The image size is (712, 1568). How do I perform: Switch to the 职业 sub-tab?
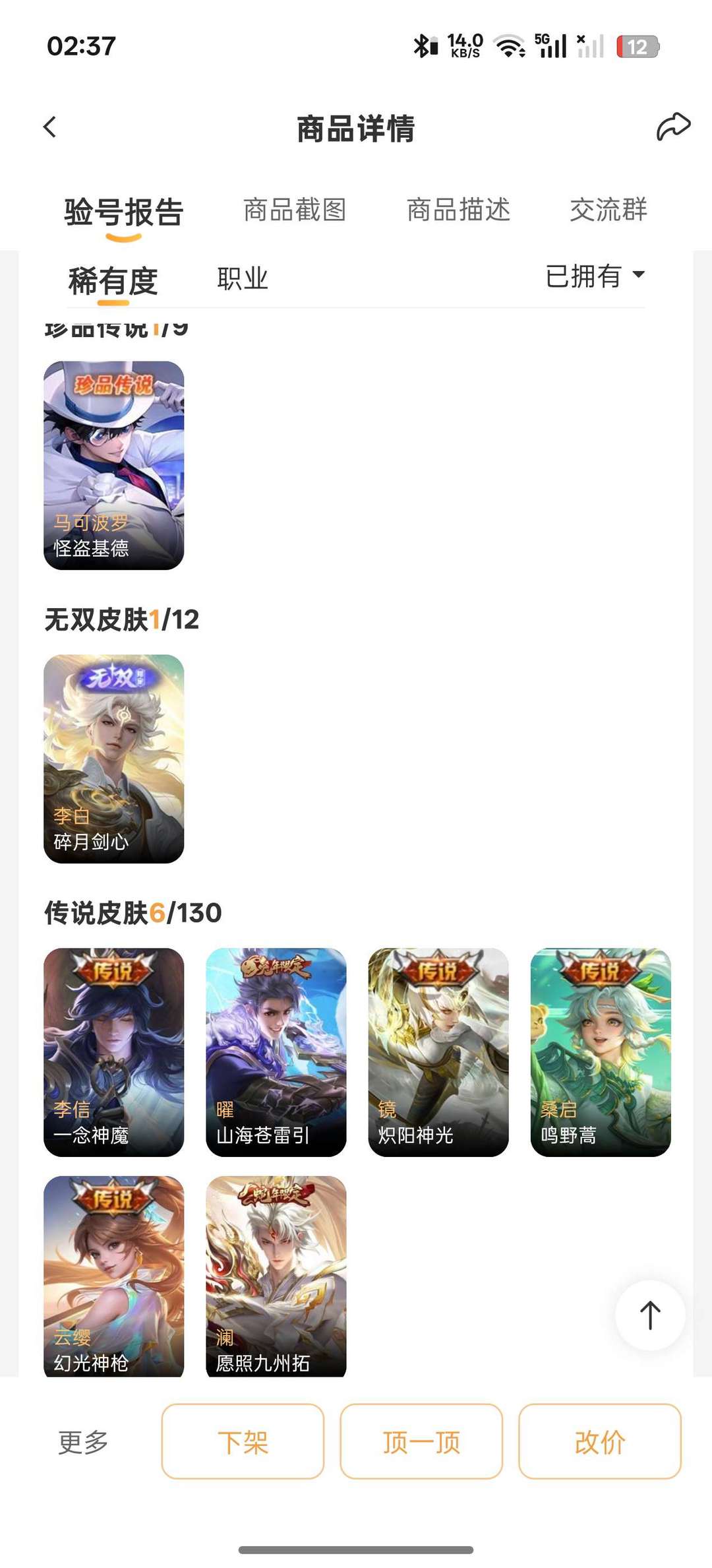(243, 278)
